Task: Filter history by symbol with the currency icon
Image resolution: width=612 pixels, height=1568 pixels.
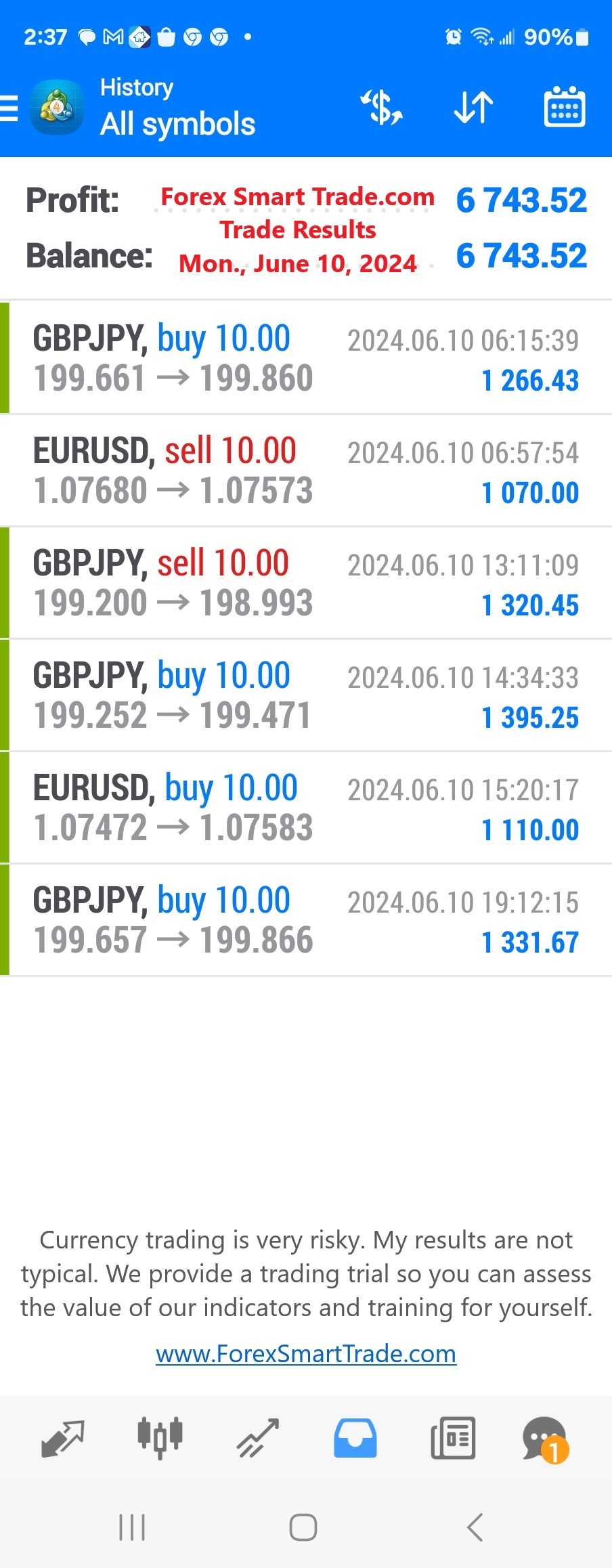Action: [x=382, y=108]
